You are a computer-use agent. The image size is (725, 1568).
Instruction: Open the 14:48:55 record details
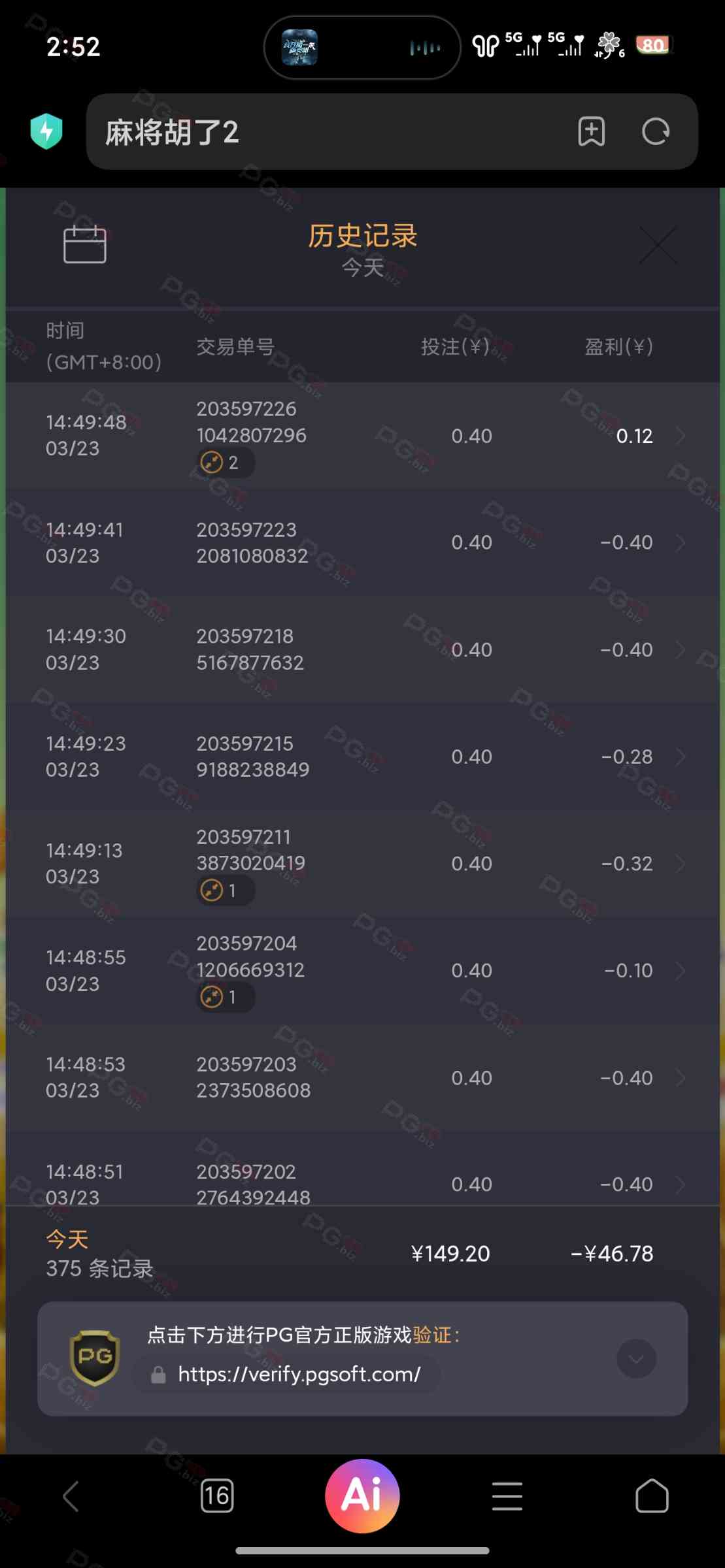(x=363, y=970)
